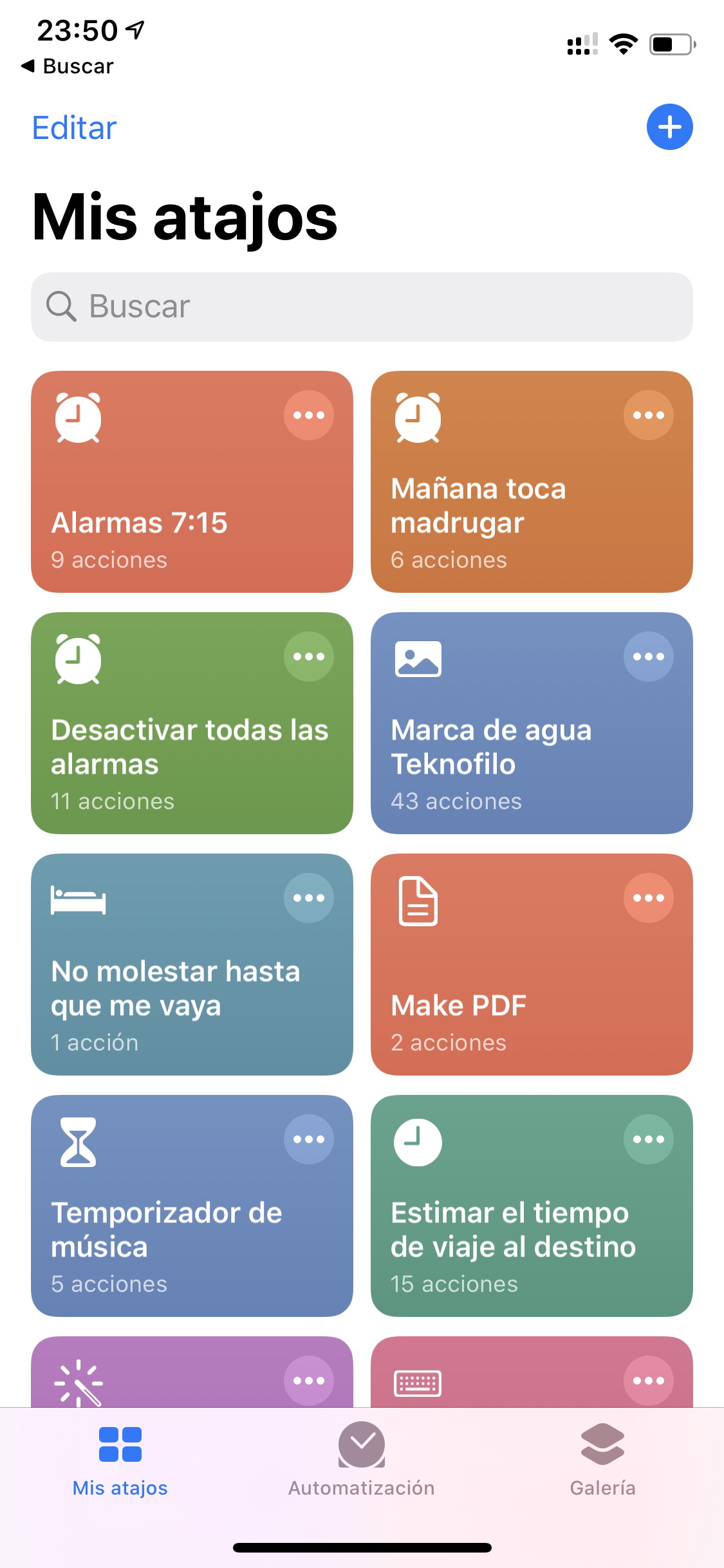This screenshot has width=724, height=1568.
Task: Open options for Marca de agua Teknofilo
Action: (649, 657)
